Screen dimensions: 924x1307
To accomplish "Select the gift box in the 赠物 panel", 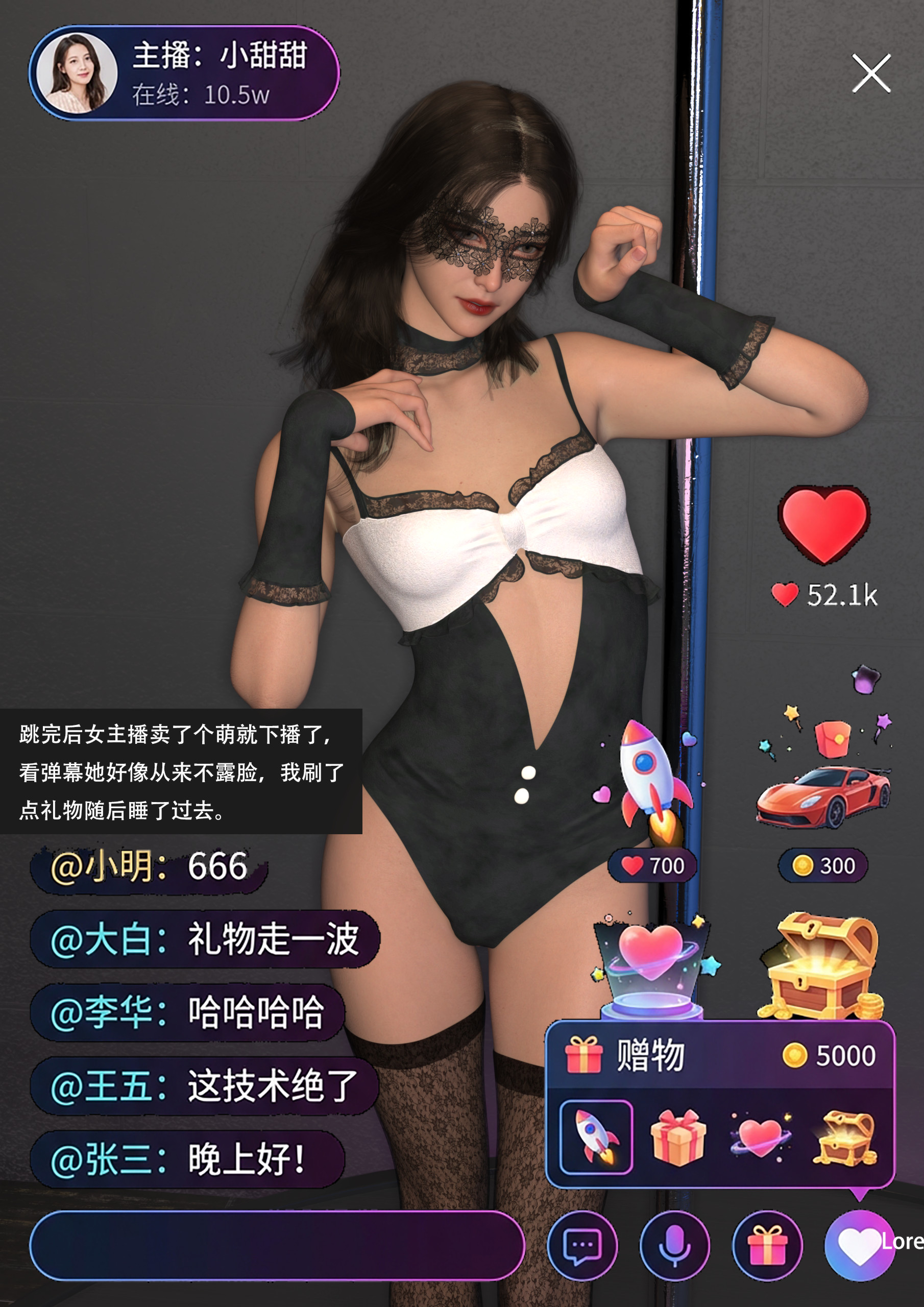I will (x=678, y=1138).
